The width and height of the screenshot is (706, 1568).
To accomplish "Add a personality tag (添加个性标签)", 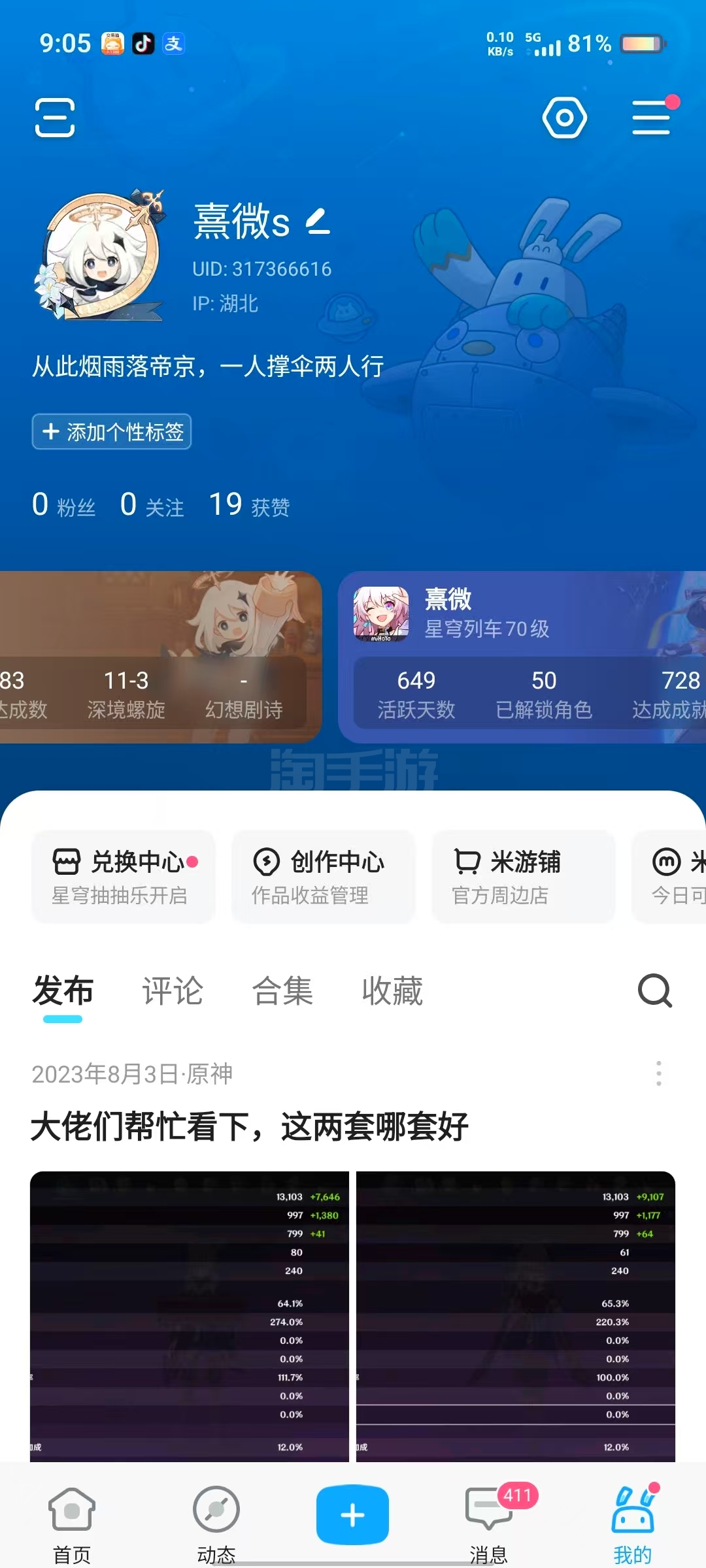I will tap(112, 431).
